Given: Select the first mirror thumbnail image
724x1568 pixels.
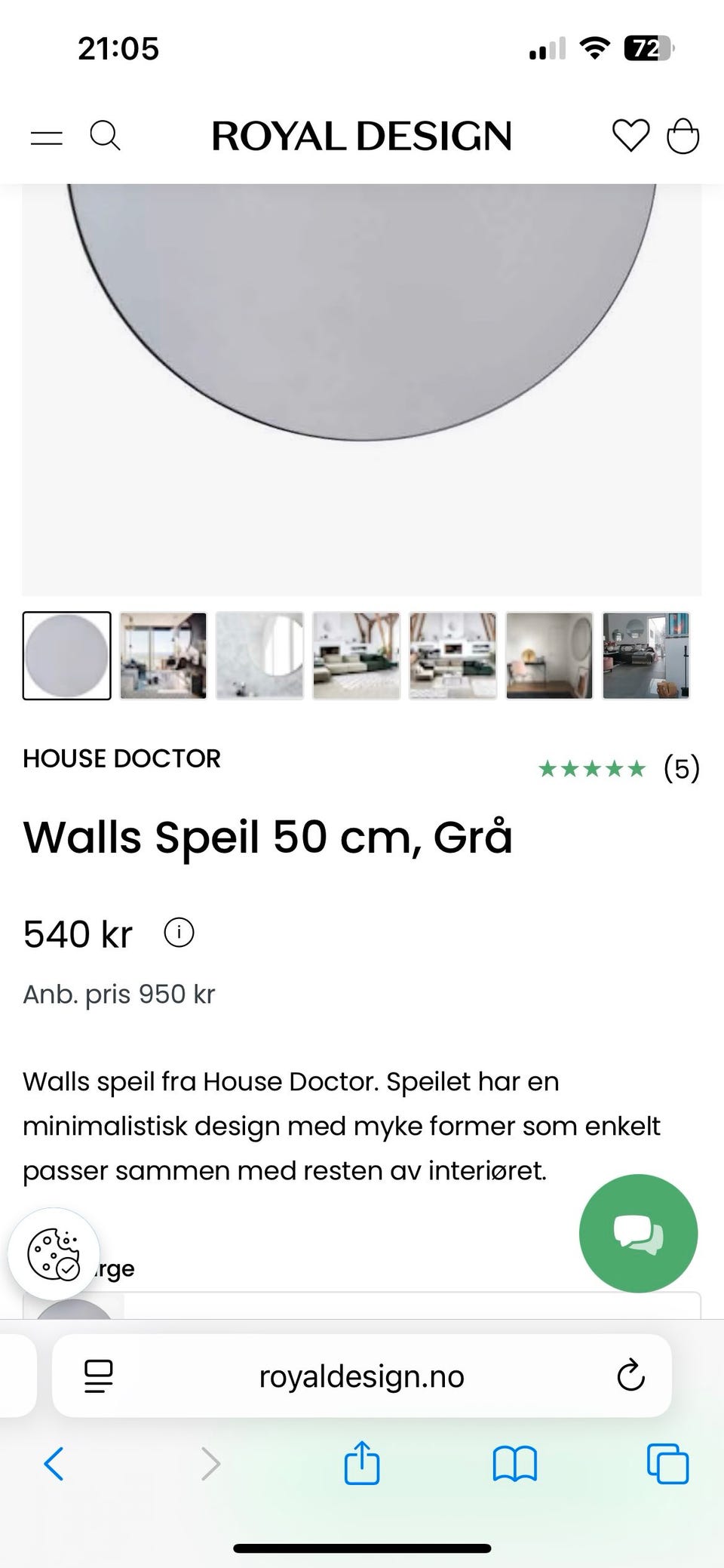Looking at the screenshot, I should pos(66,656).
